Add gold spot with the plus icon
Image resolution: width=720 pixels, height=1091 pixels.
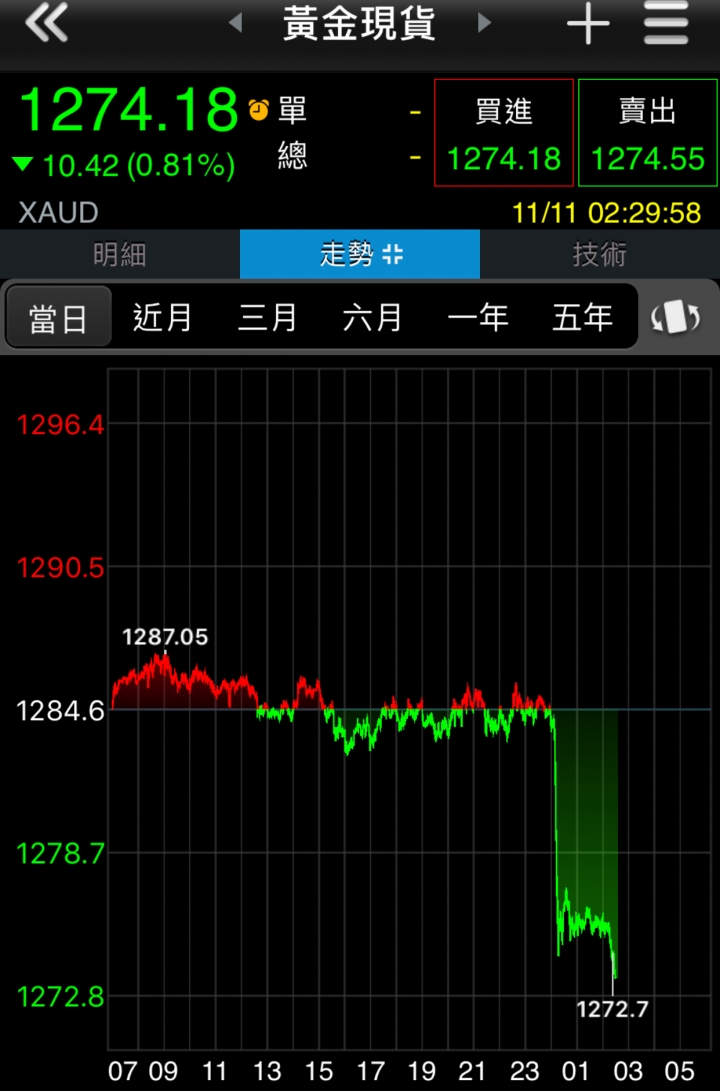tap(588, 24)
